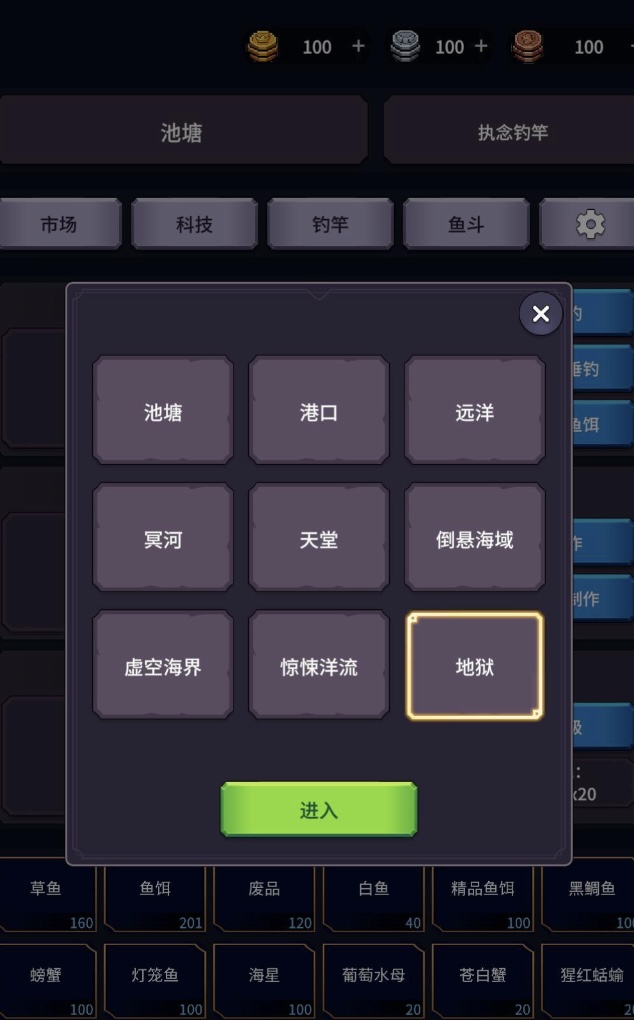Pick the 天堂 location tile
This screenshot has height=1020, width=634.
click(319, 539)
